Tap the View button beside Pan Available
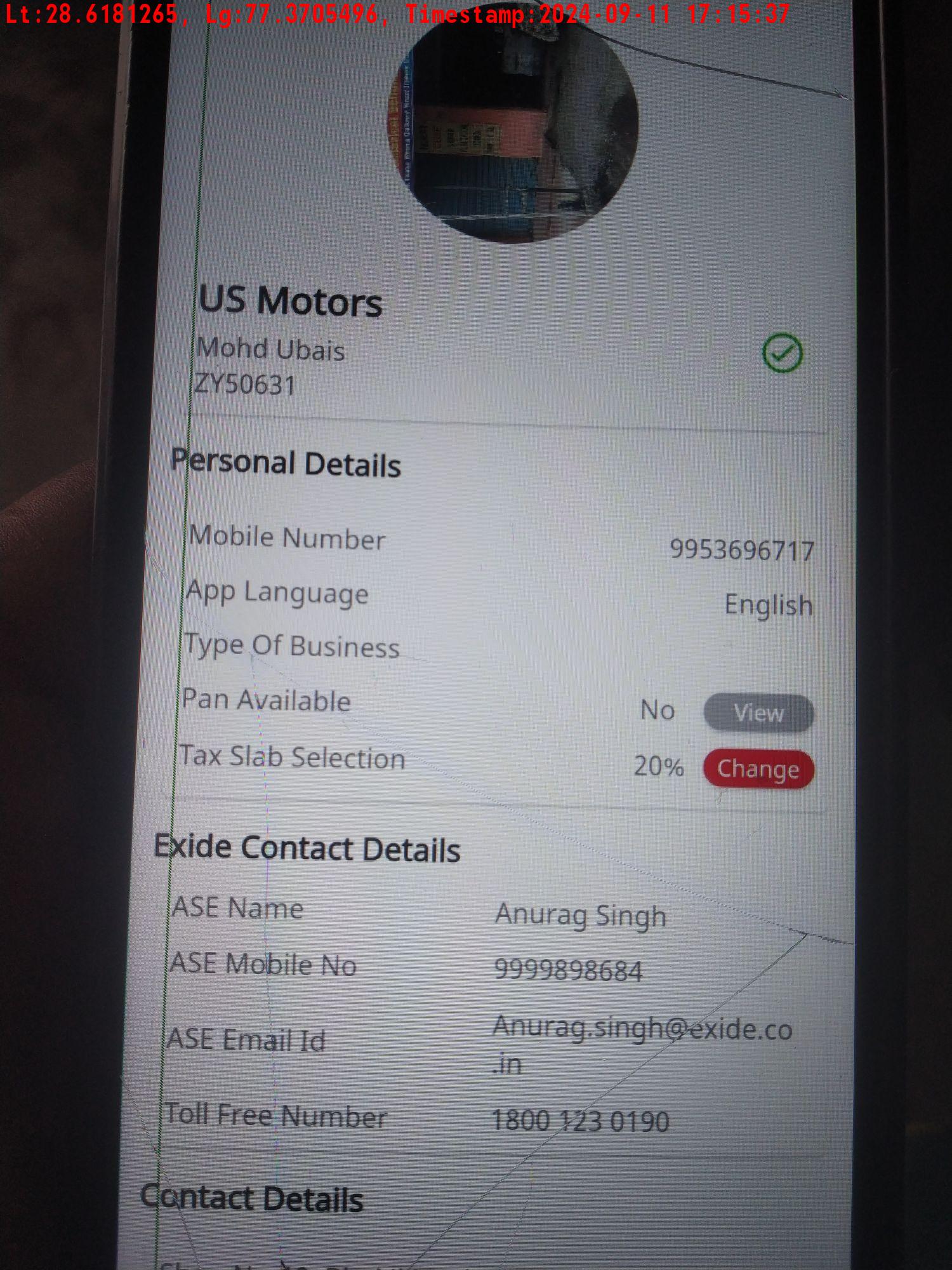 point(758,713)
